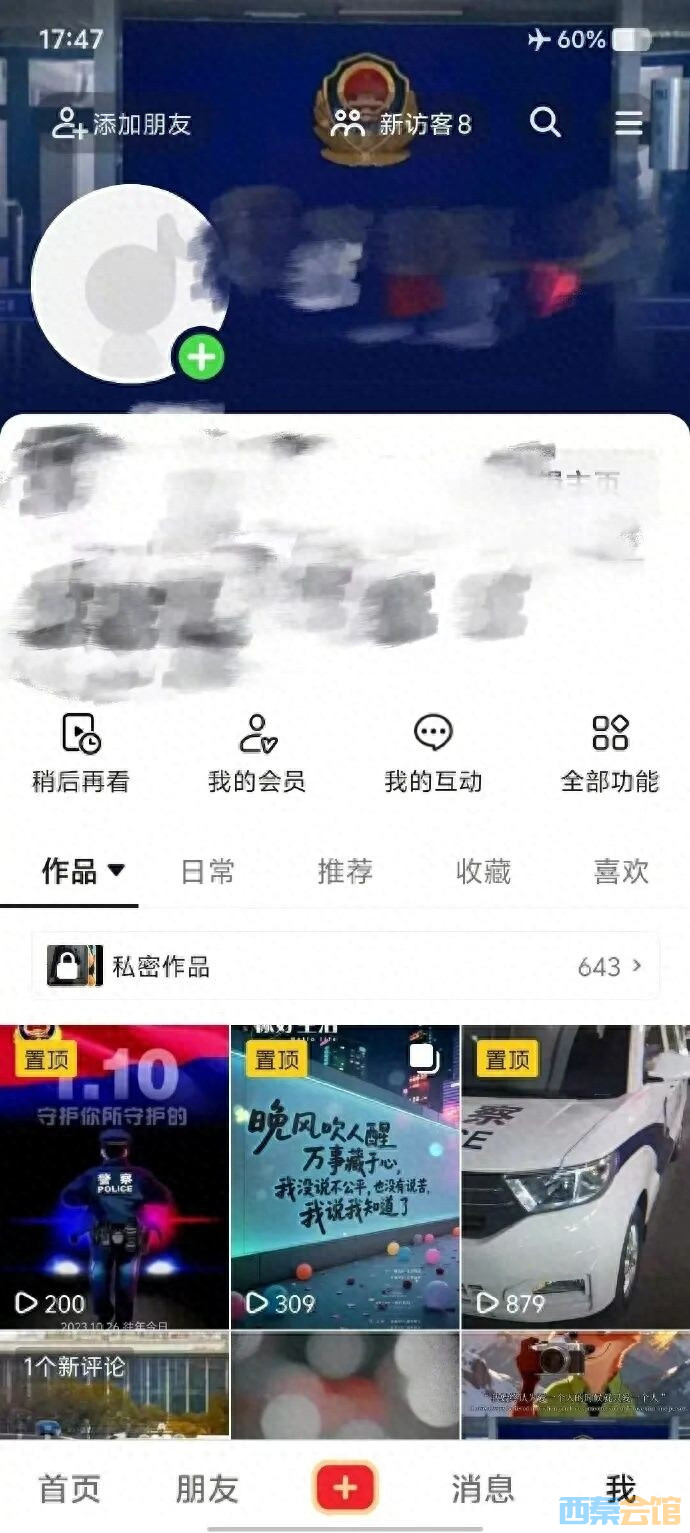Open the pinned video with 200 plays
Viewport: 690px width, 1533px height.
(114, 1177)
